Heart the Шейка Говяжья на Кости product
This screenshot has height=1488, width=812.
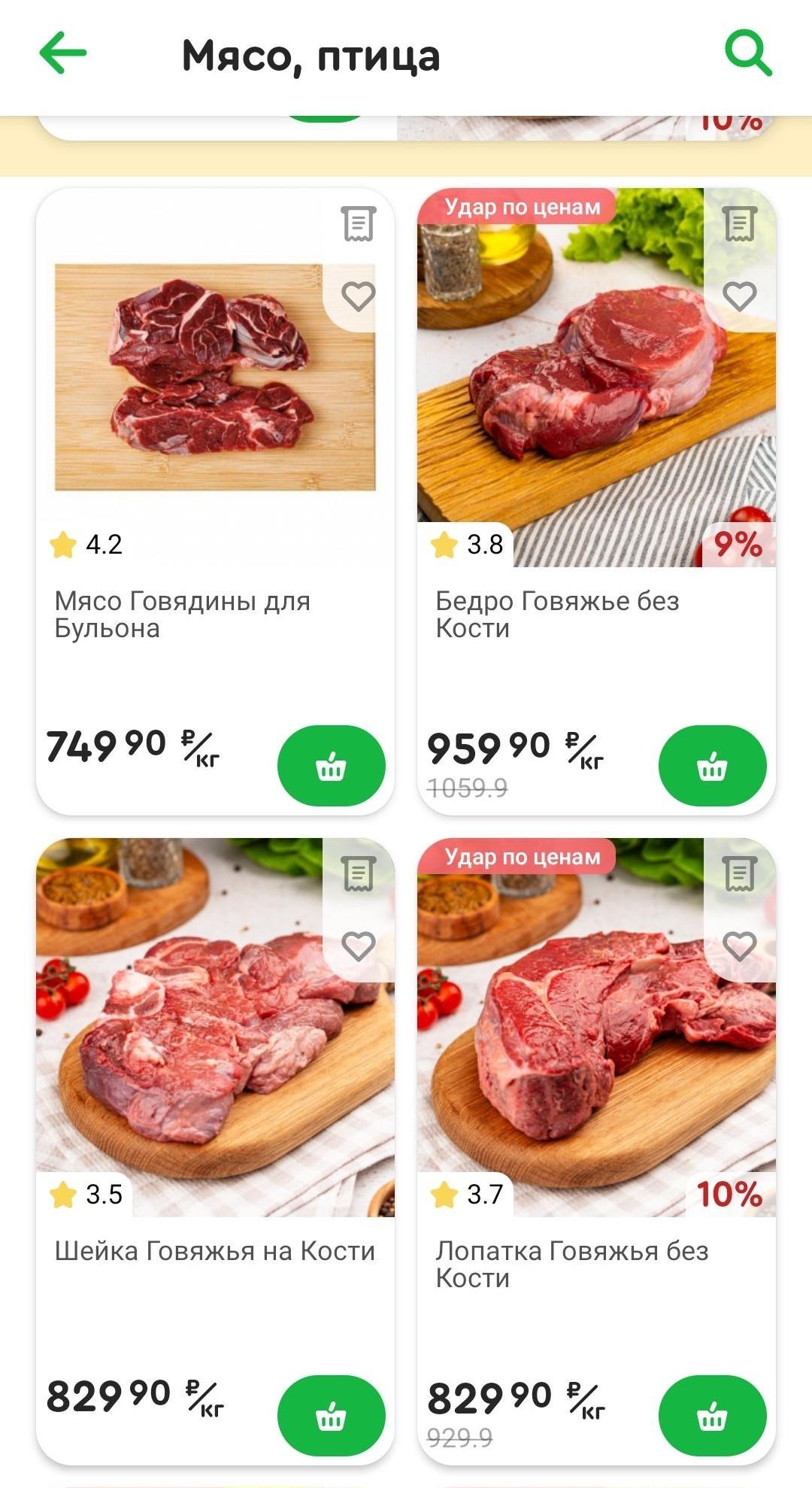point(358,946)
